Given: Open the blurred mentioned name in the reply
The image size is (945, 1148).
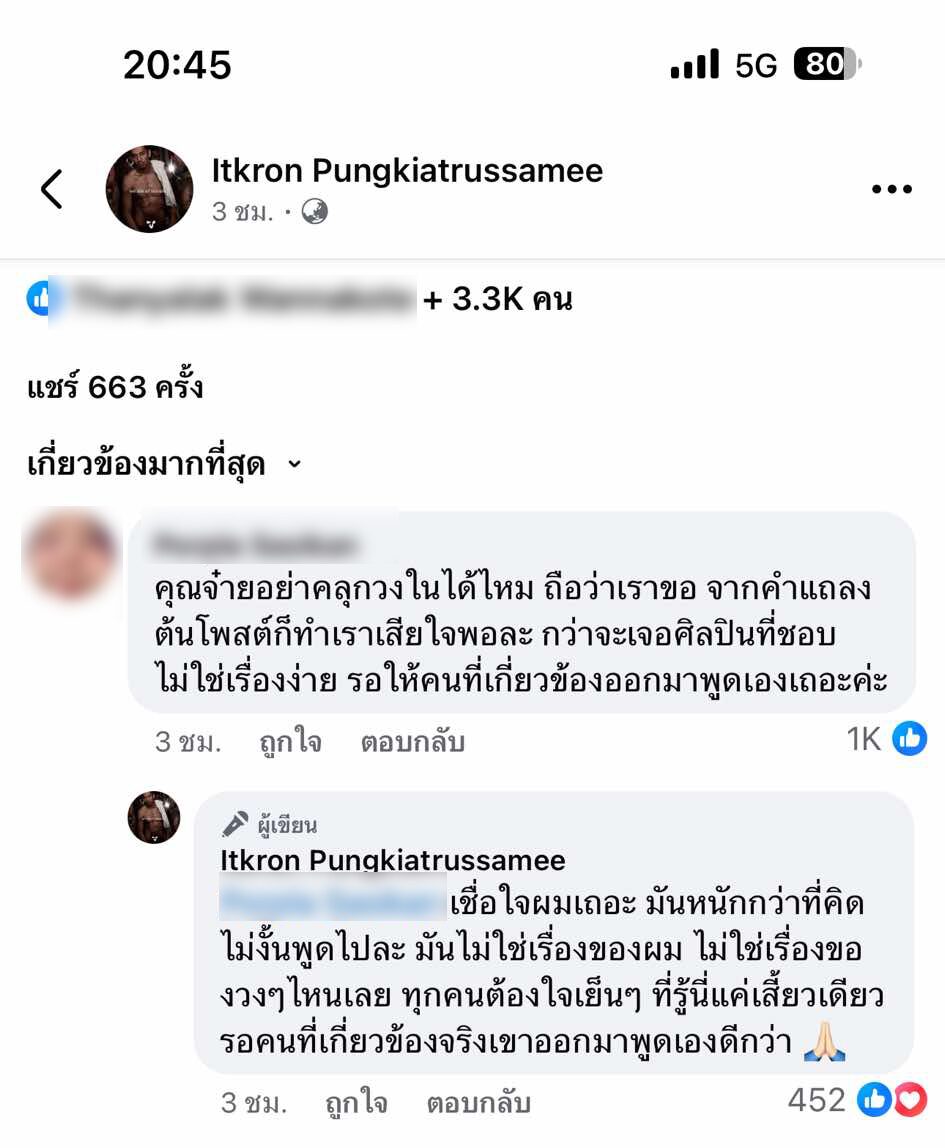Looking at the screenshot, I should coord(332,903).
